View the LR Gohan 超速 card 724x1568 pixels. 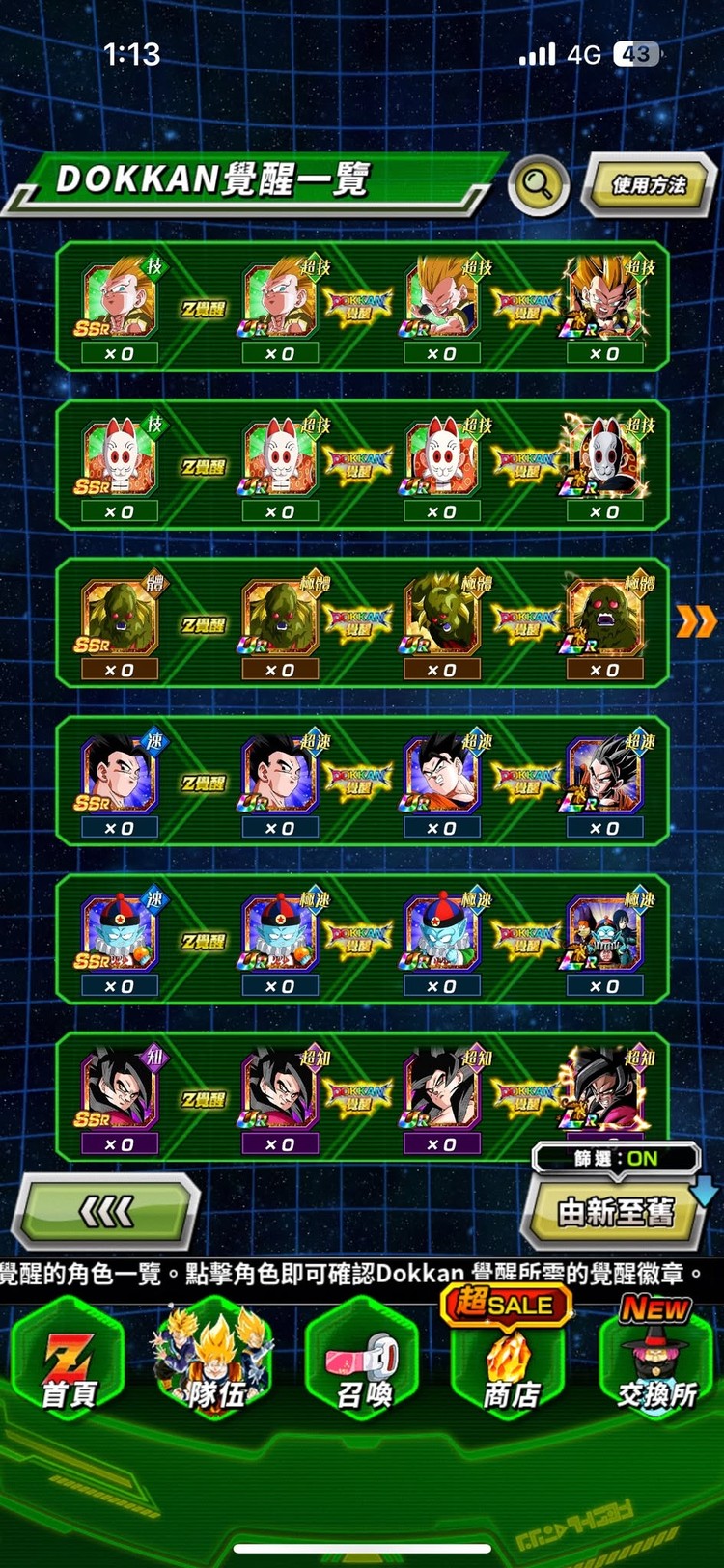point(604,776)
